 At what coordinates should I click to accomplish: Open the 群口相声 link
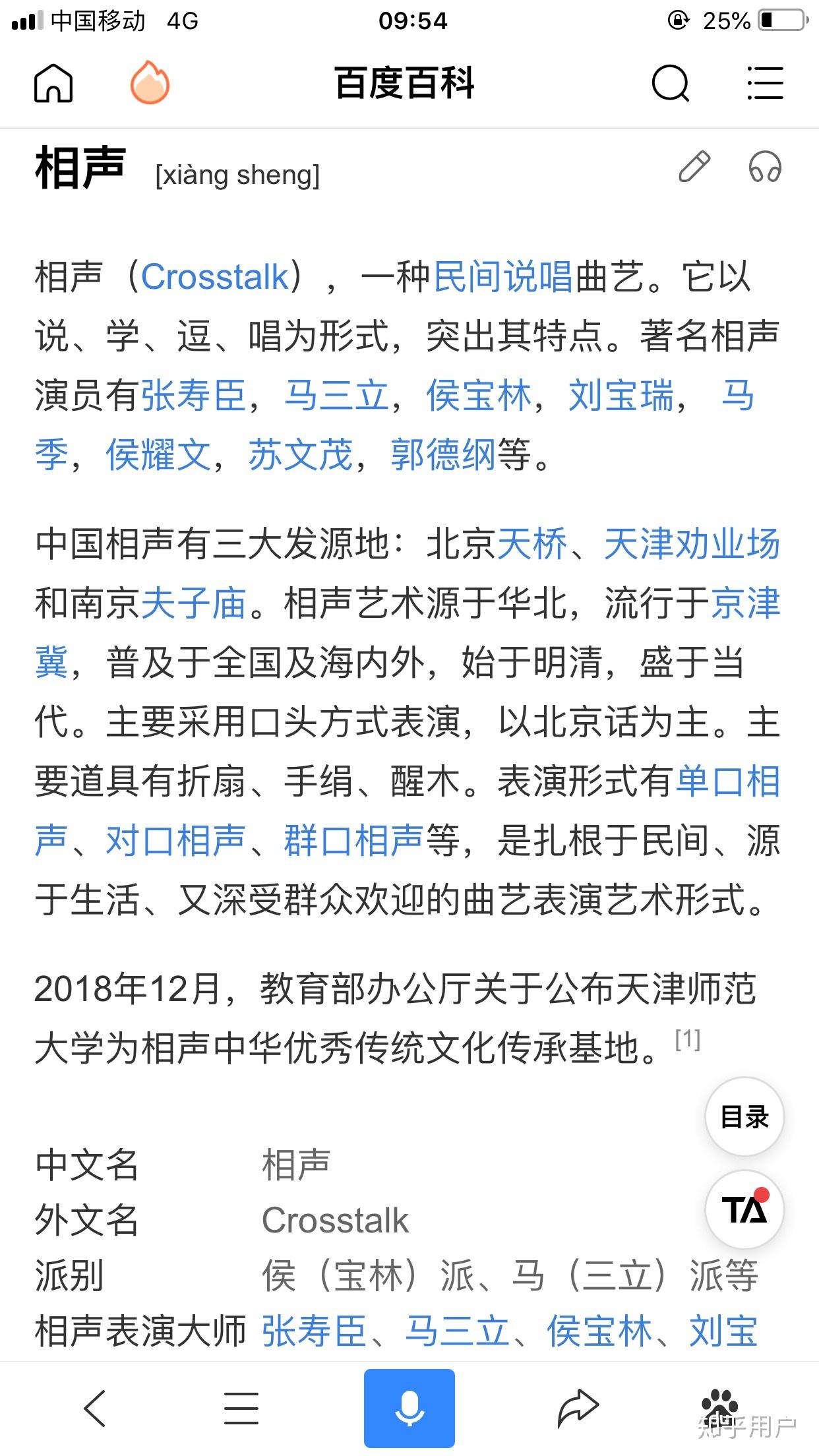click(x=353, y=841)
